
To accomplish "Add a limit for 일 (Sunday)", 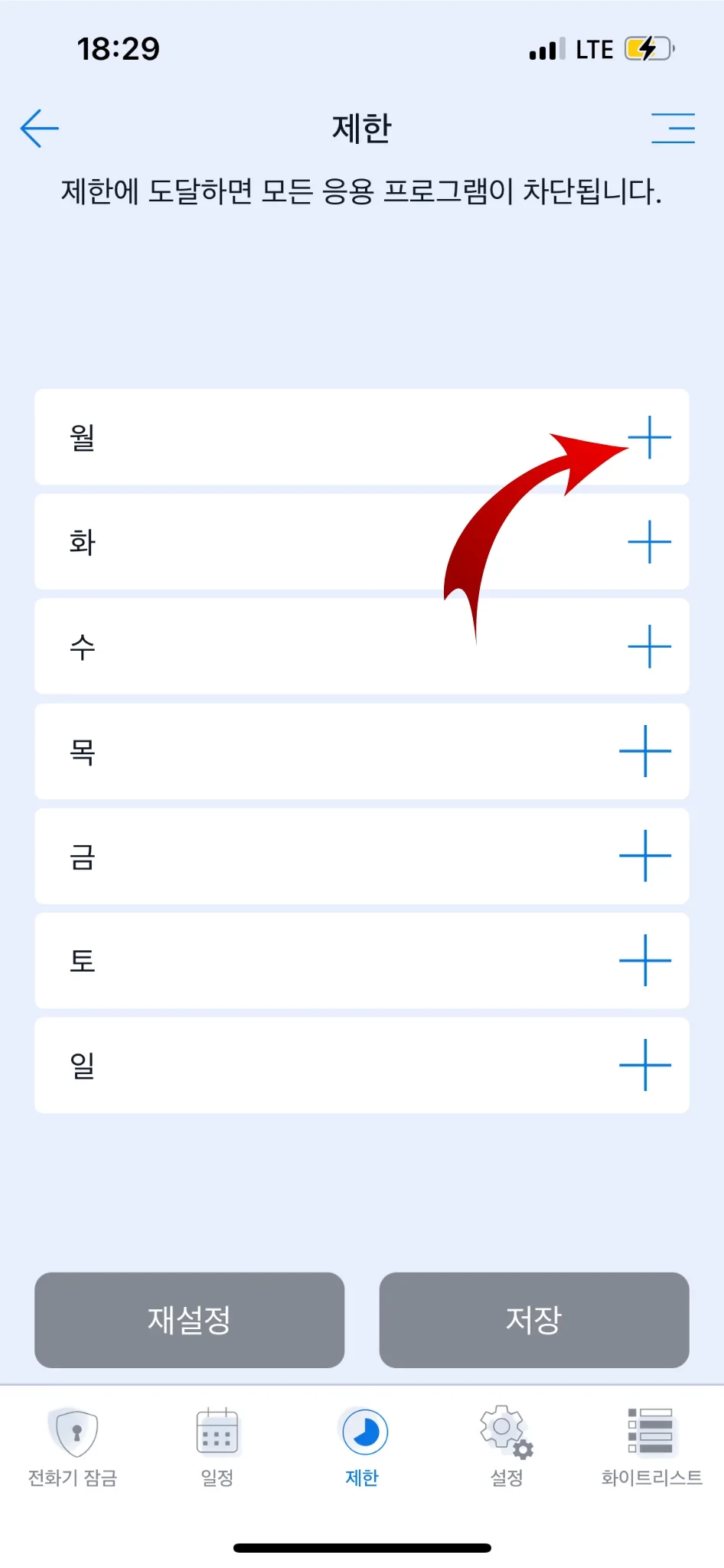I will point(645,1065).
